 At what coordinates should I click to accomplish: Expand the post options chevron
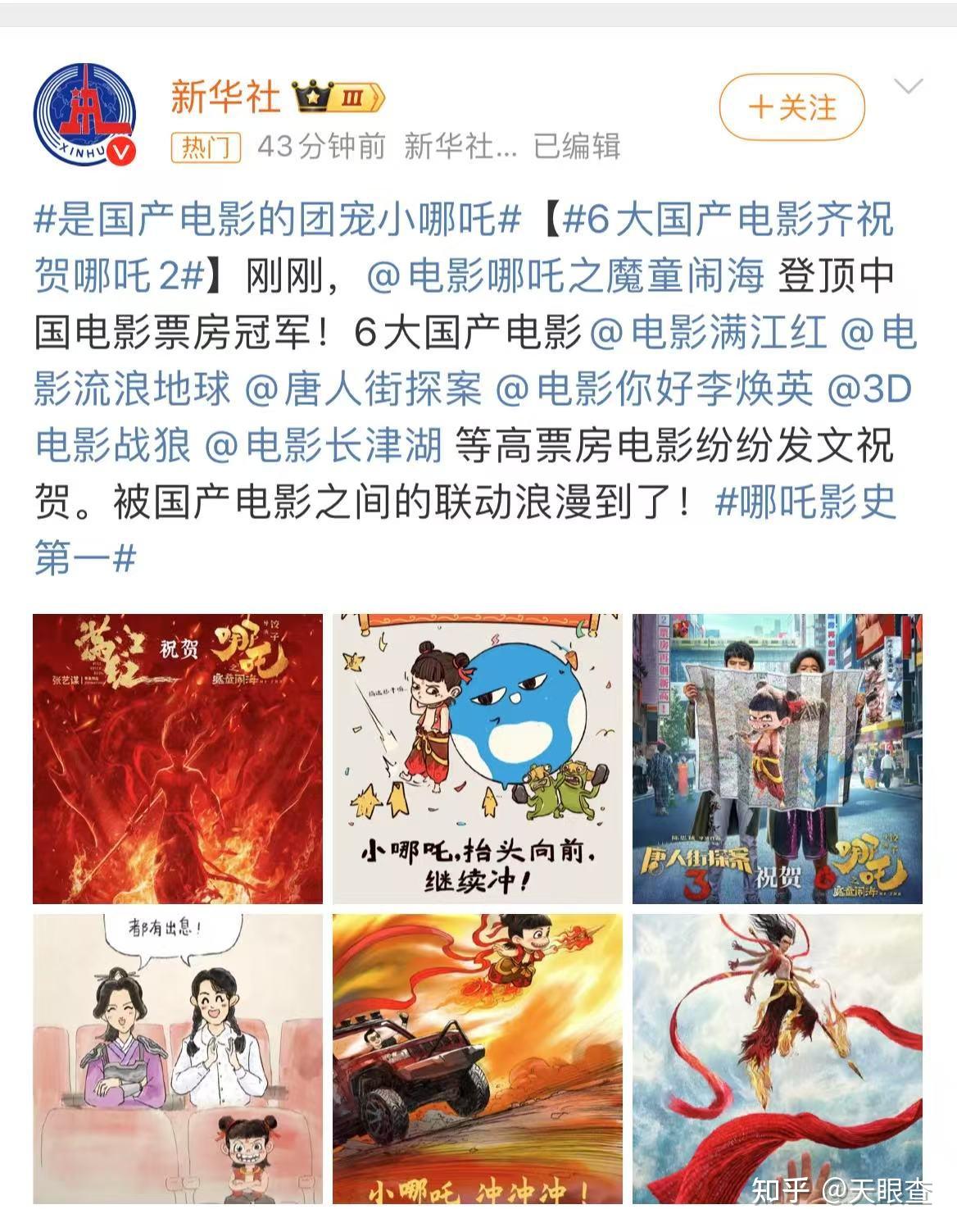coord(908,86)
